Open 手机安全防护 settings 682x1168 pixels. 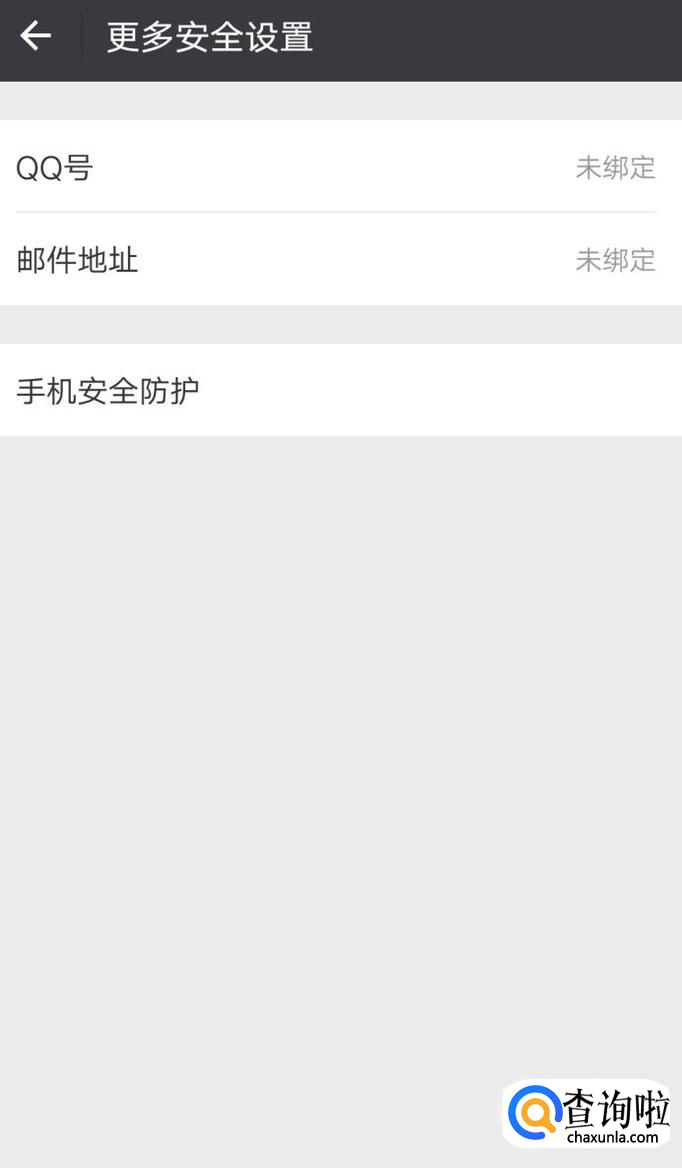340,390
